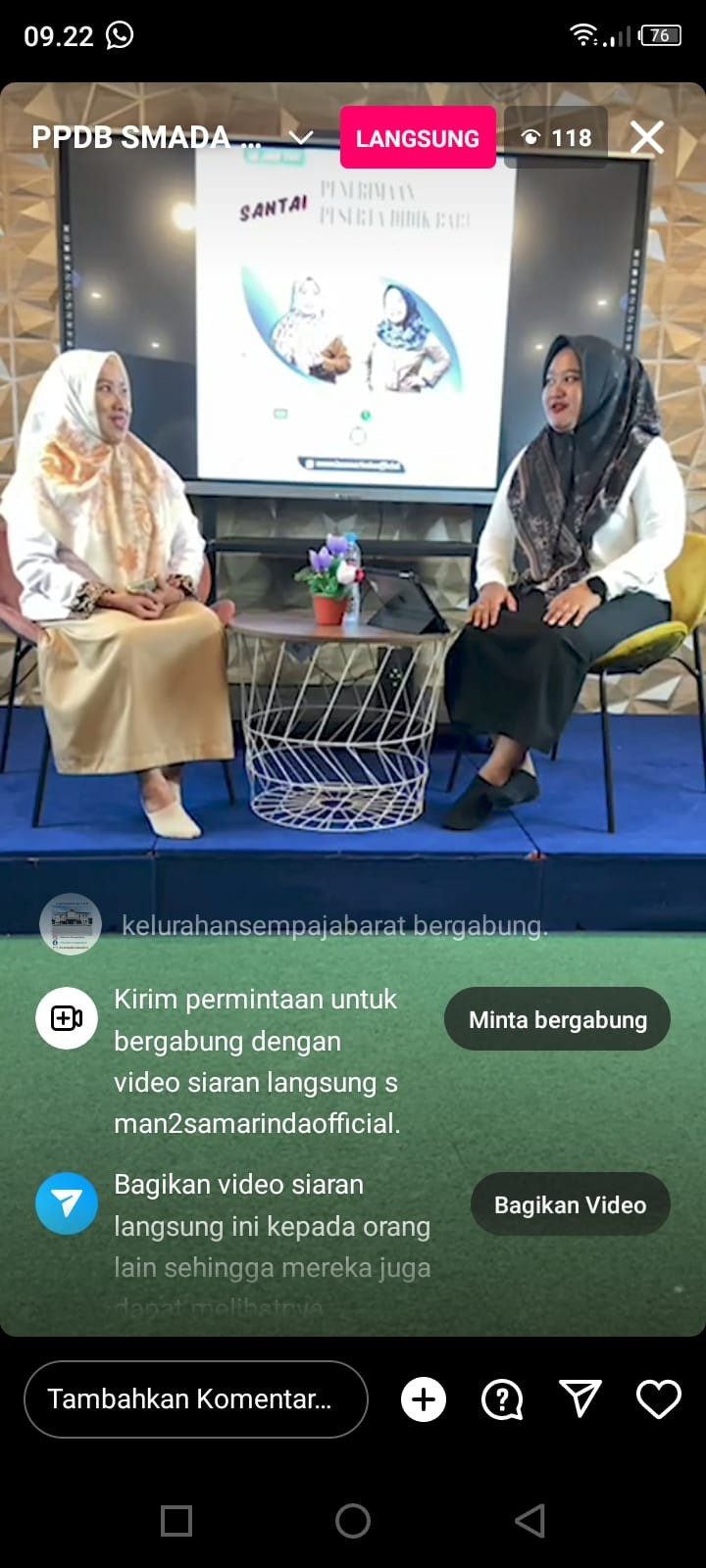Go back using the system back button
Viewport: 706px width, 1568px height.
[x=529, y=1521]
